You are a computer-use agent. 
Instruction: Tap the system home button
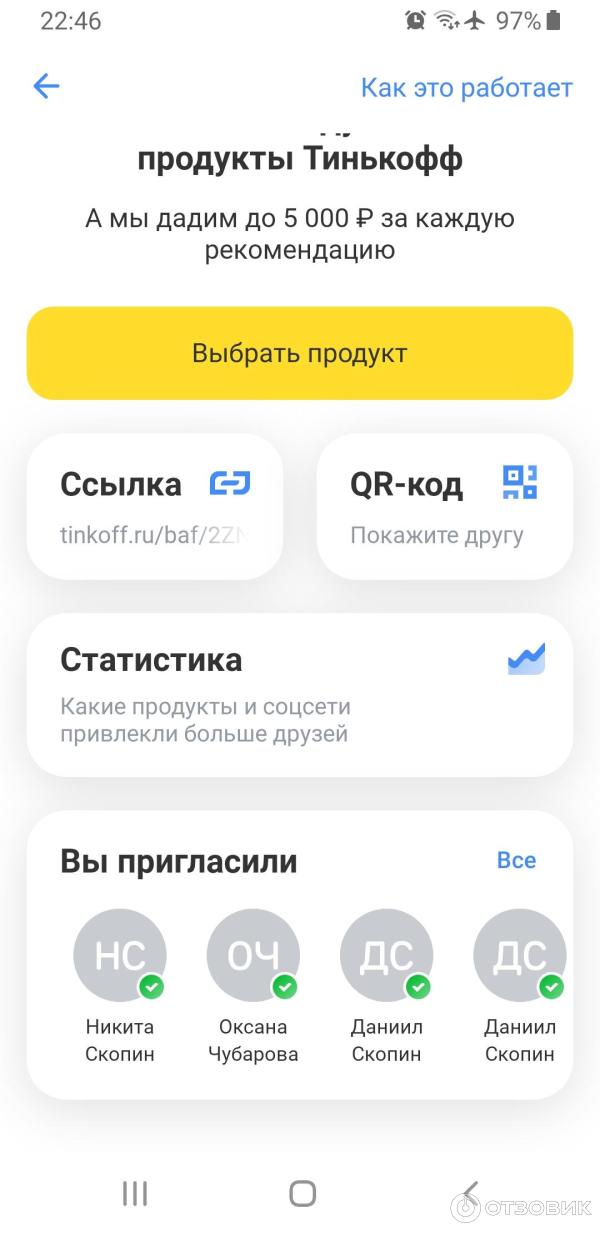point(302,1192)
